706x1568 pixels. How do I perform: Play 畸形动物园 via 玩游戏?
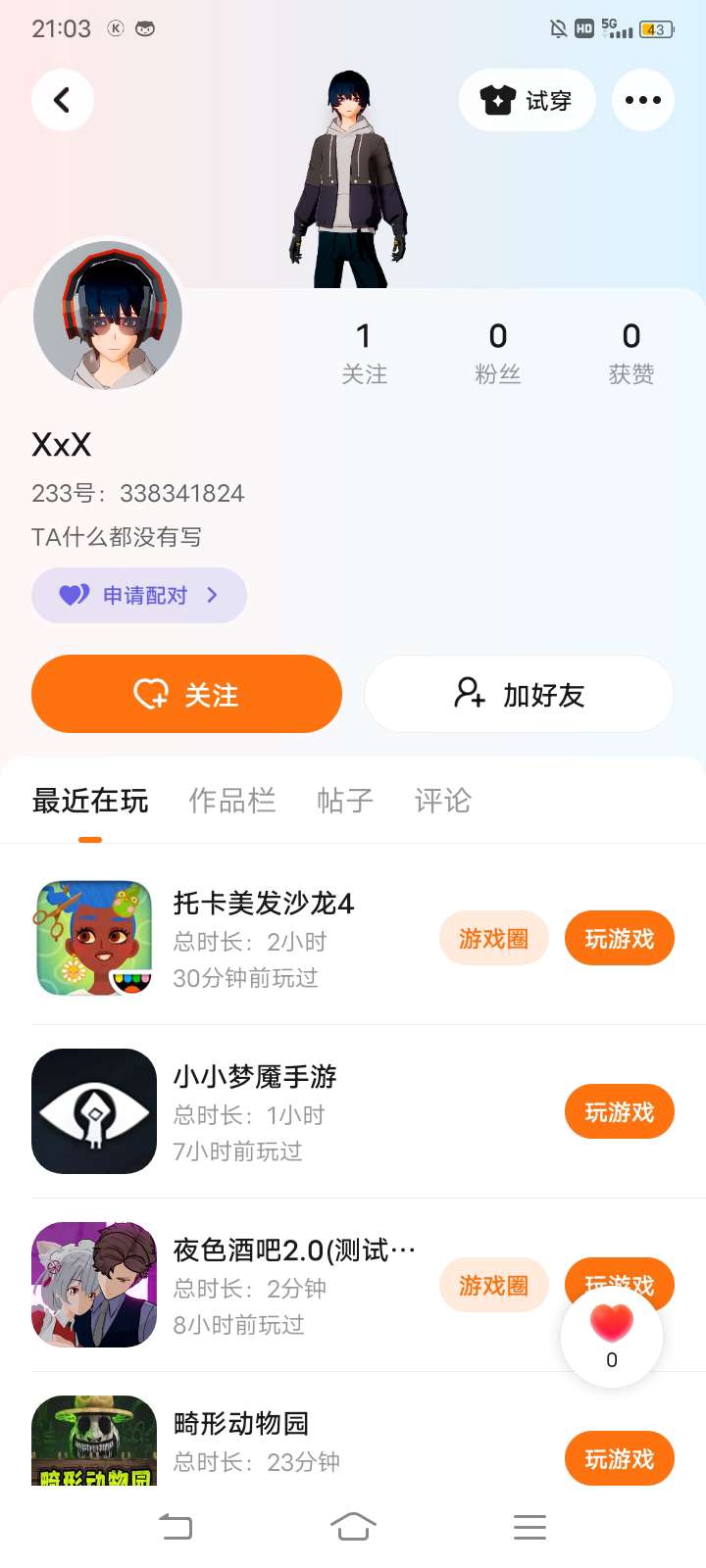click(x=619, y=1458)
